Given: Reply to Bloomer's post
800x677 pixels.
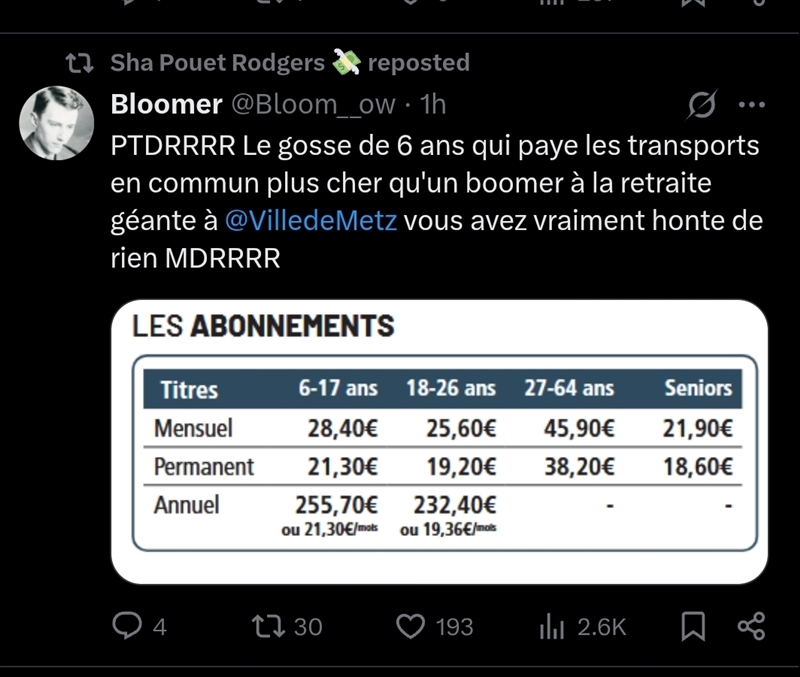Looking at the screenshot, I should tap(127, 626).
